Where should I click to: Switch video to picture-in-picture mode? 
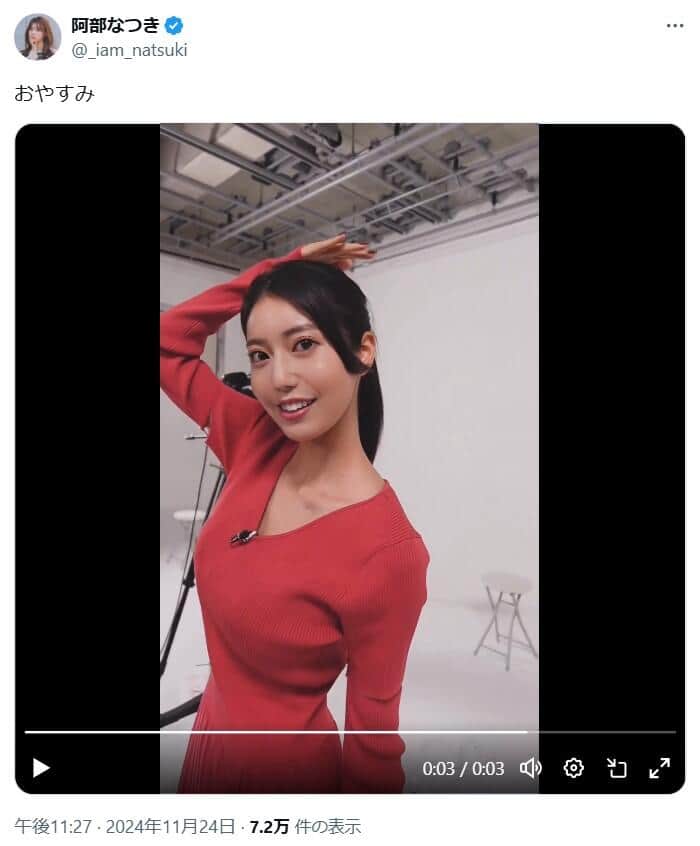616,768
